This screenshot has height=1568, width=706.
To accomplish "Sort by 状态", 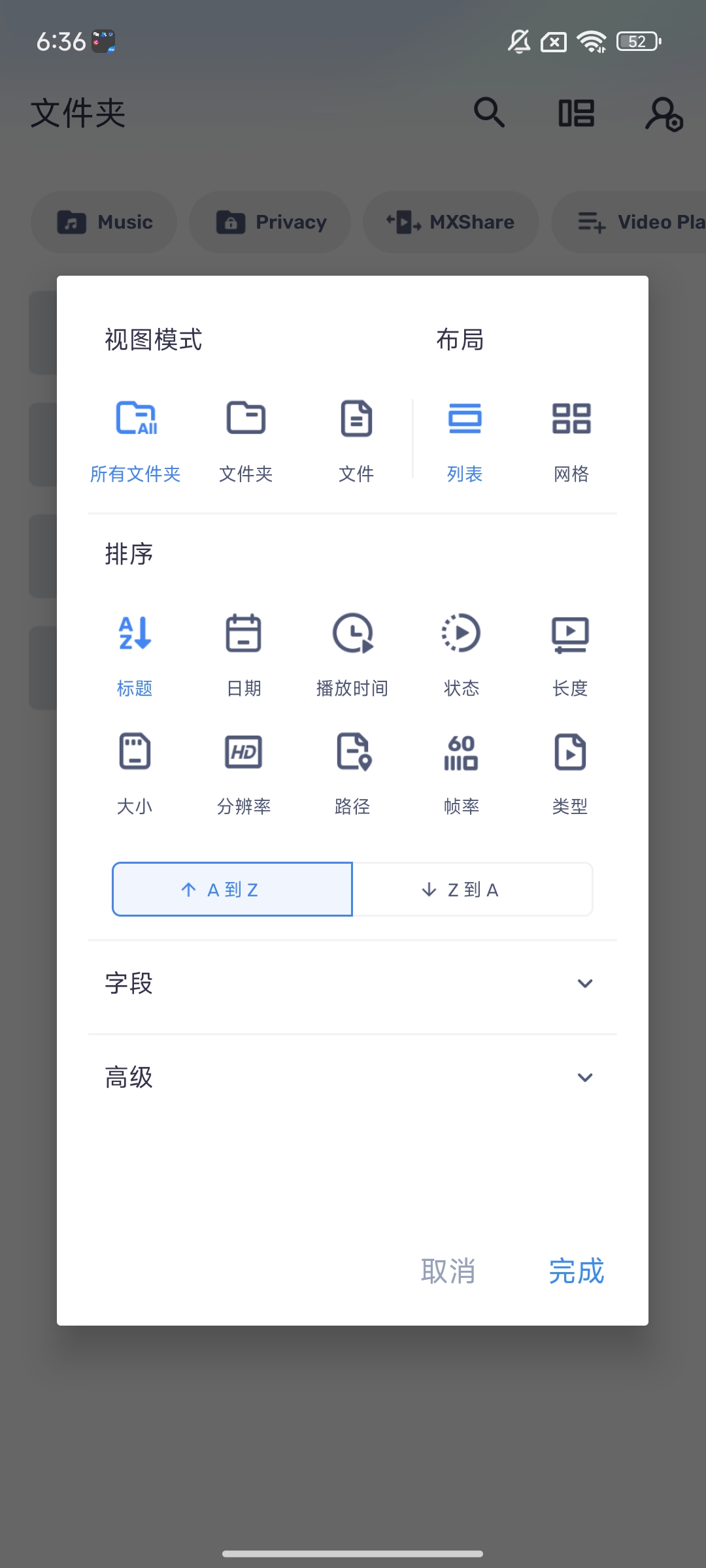I will click(462, 654).
